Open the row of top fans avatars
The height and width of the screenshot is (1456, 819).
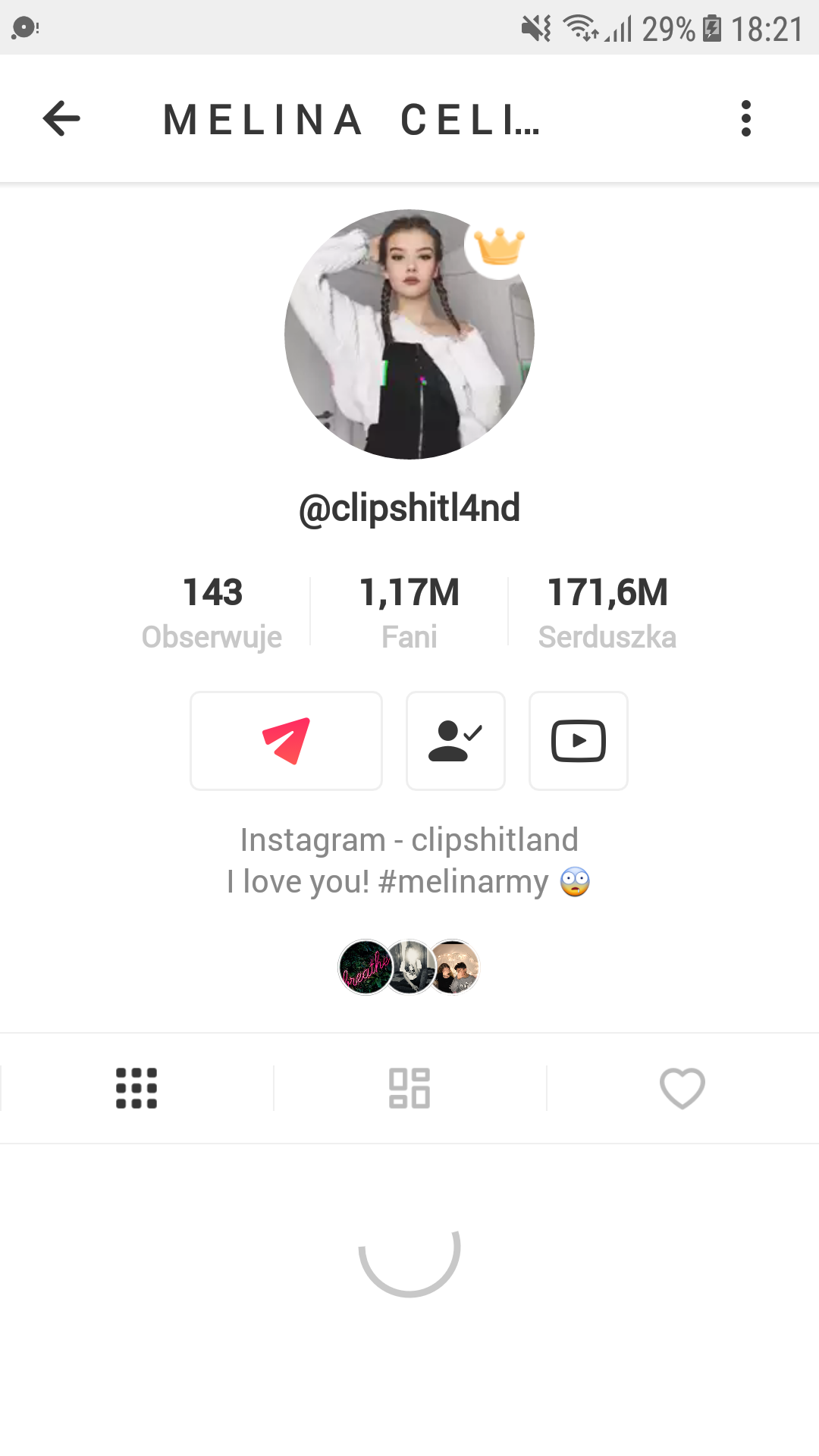coord(409,967)
